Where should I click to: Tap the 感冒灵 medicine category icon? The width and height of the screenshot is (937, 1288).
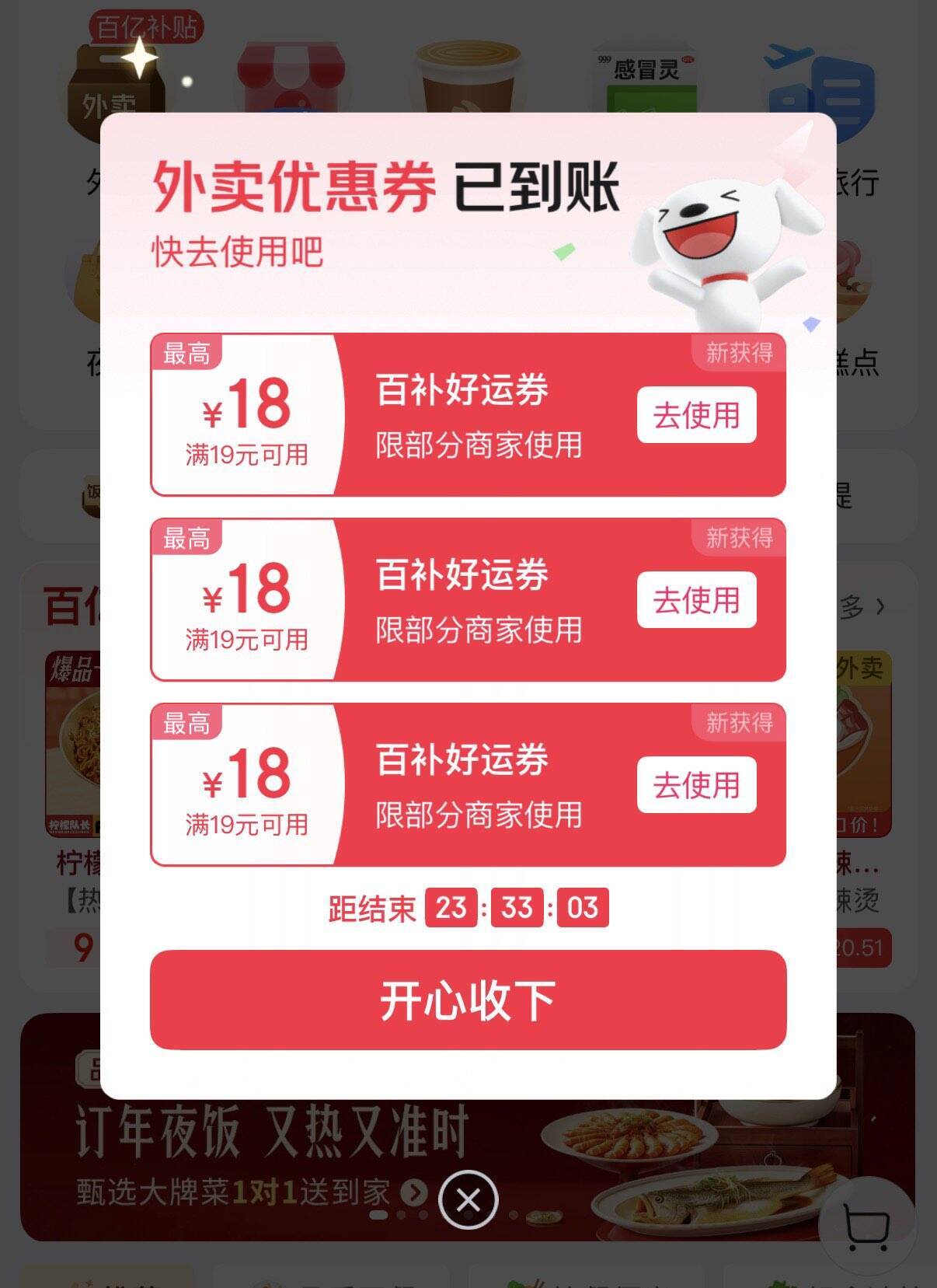coord(645,74)
